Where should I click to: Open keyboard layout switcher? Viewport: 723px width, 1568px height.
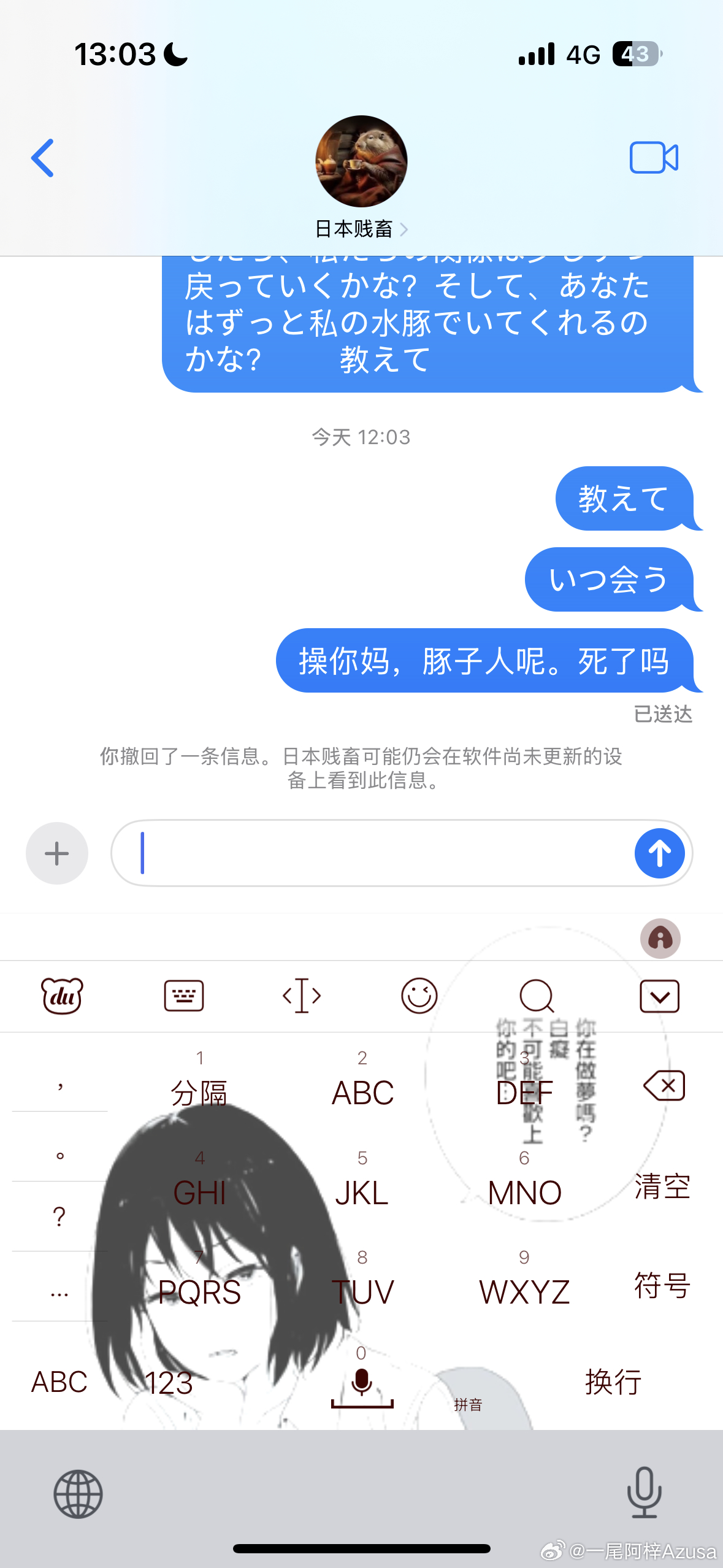point(183,996)
